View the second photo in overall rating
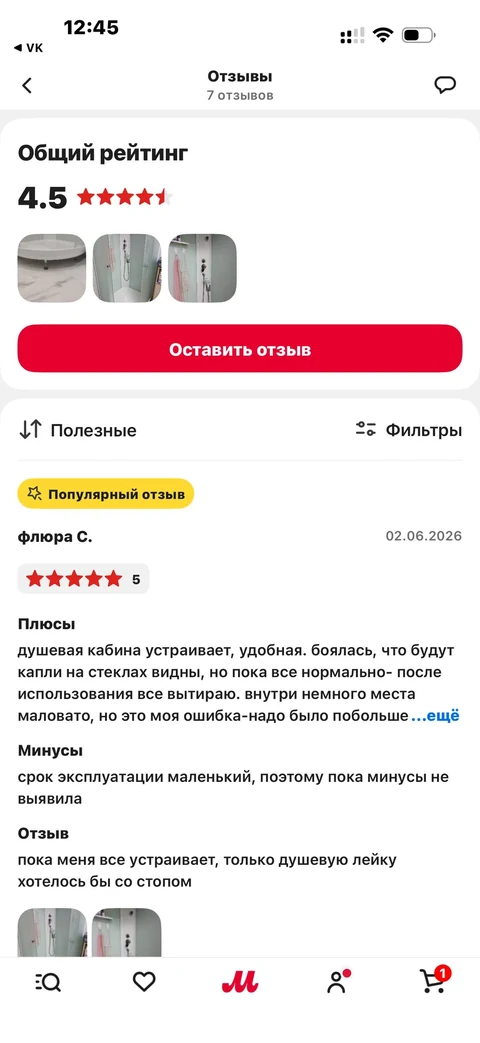This screenshot has height=1043, width=480. click(127, 268)
